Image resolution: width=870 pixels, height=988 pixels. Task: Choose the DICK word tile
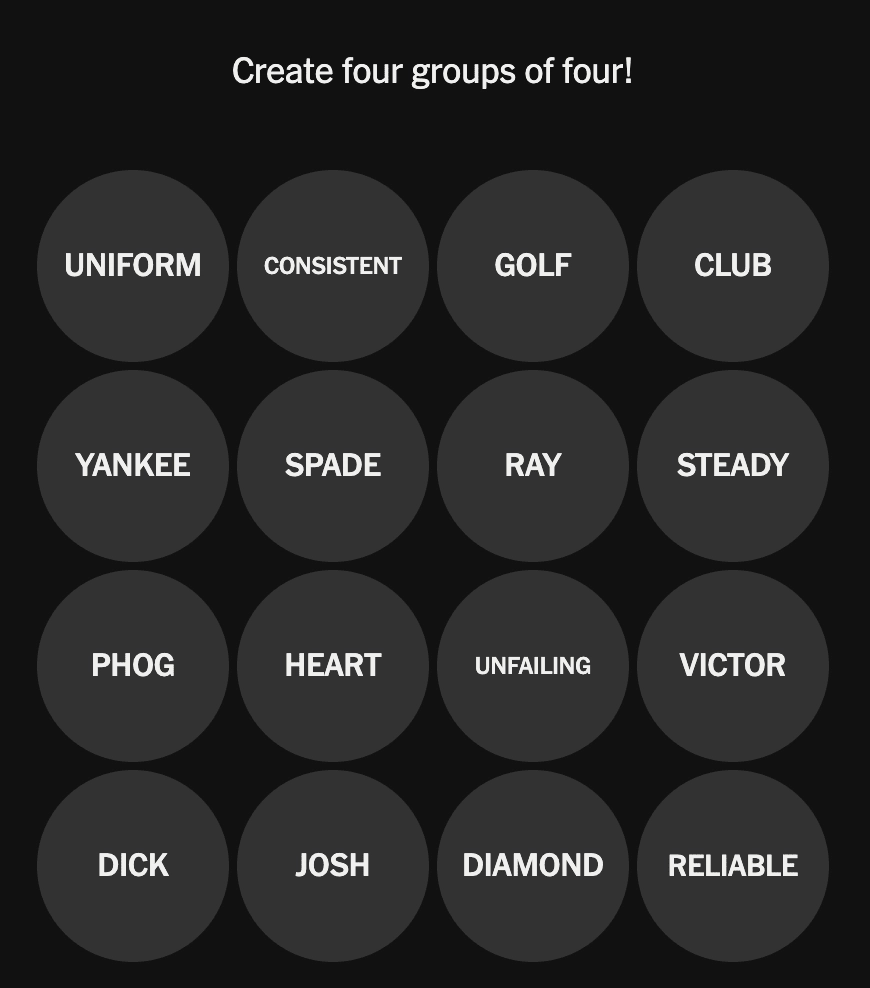133,866
